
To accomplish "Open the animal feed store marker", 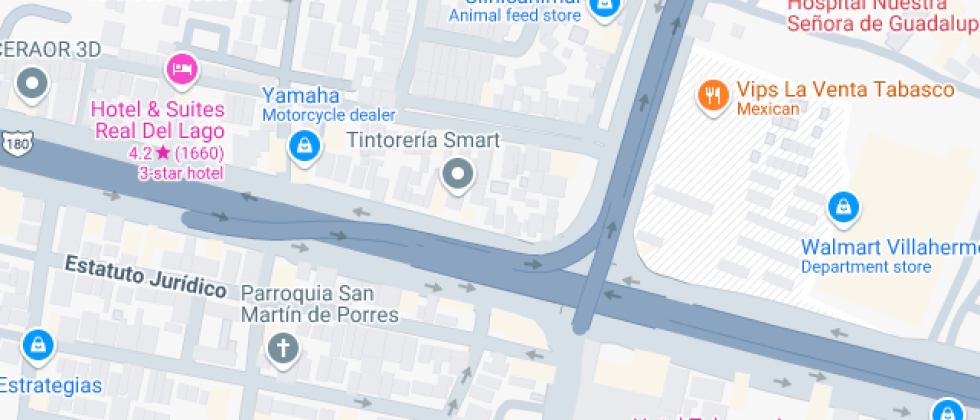I will point(603,8).
